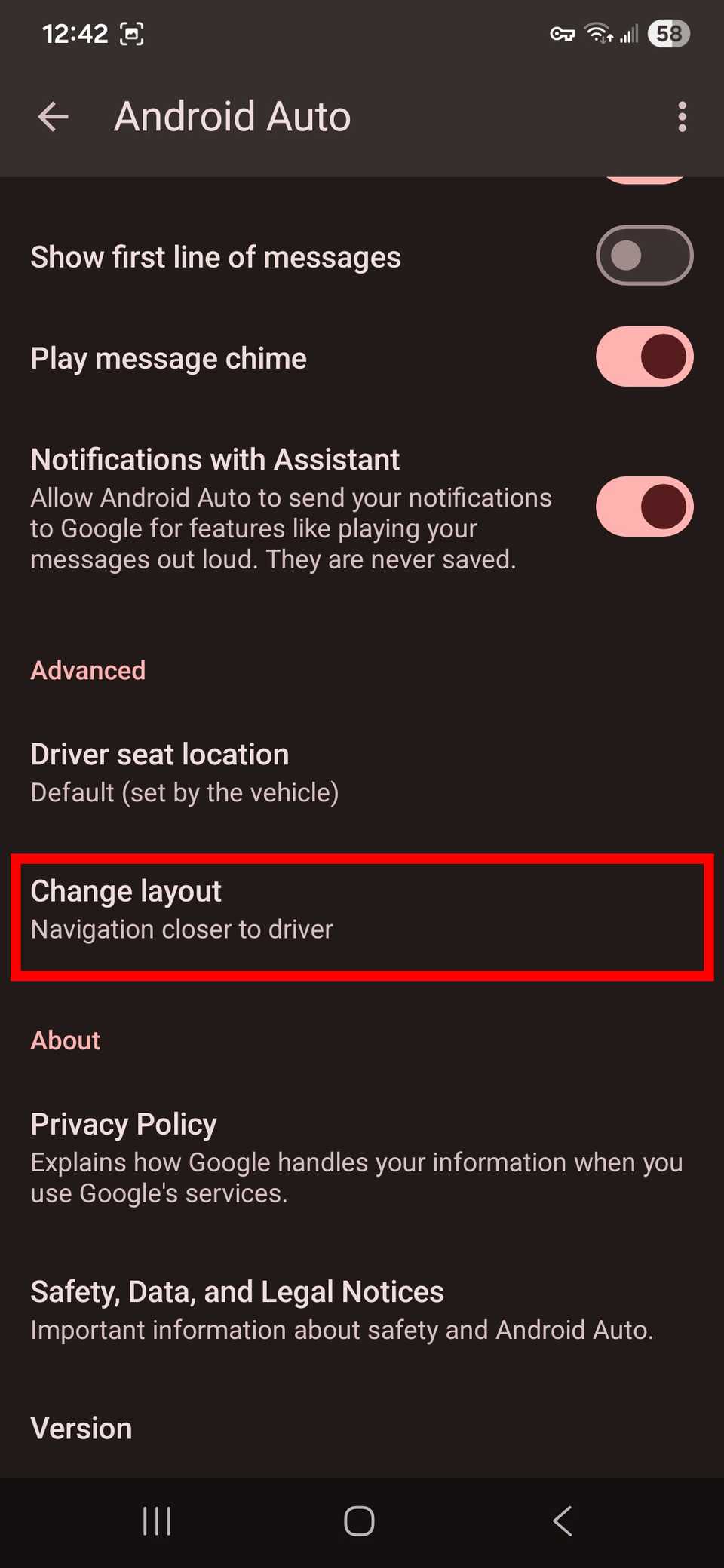Viewport: 724px width, 1568px height.
Task: Open Driver seat location setting
Action: [185, 772]
